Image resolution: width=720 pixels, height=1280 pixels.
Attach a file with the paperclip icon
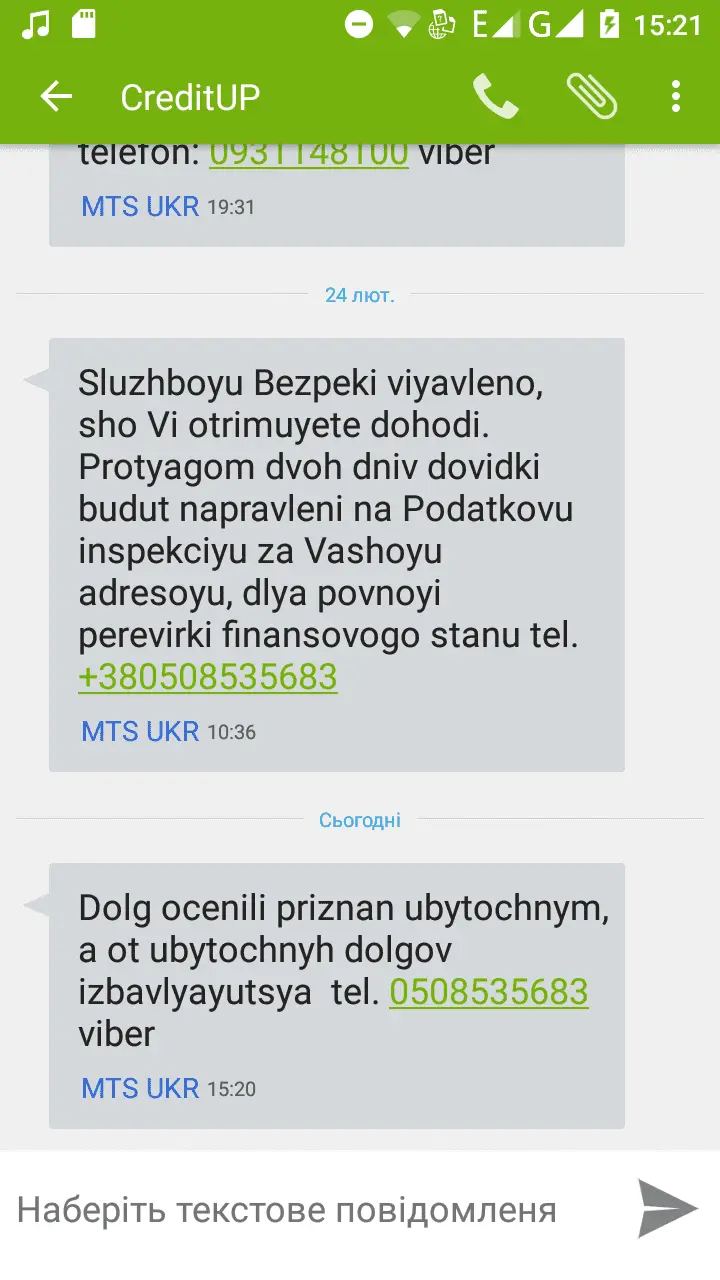coord(591,97)
